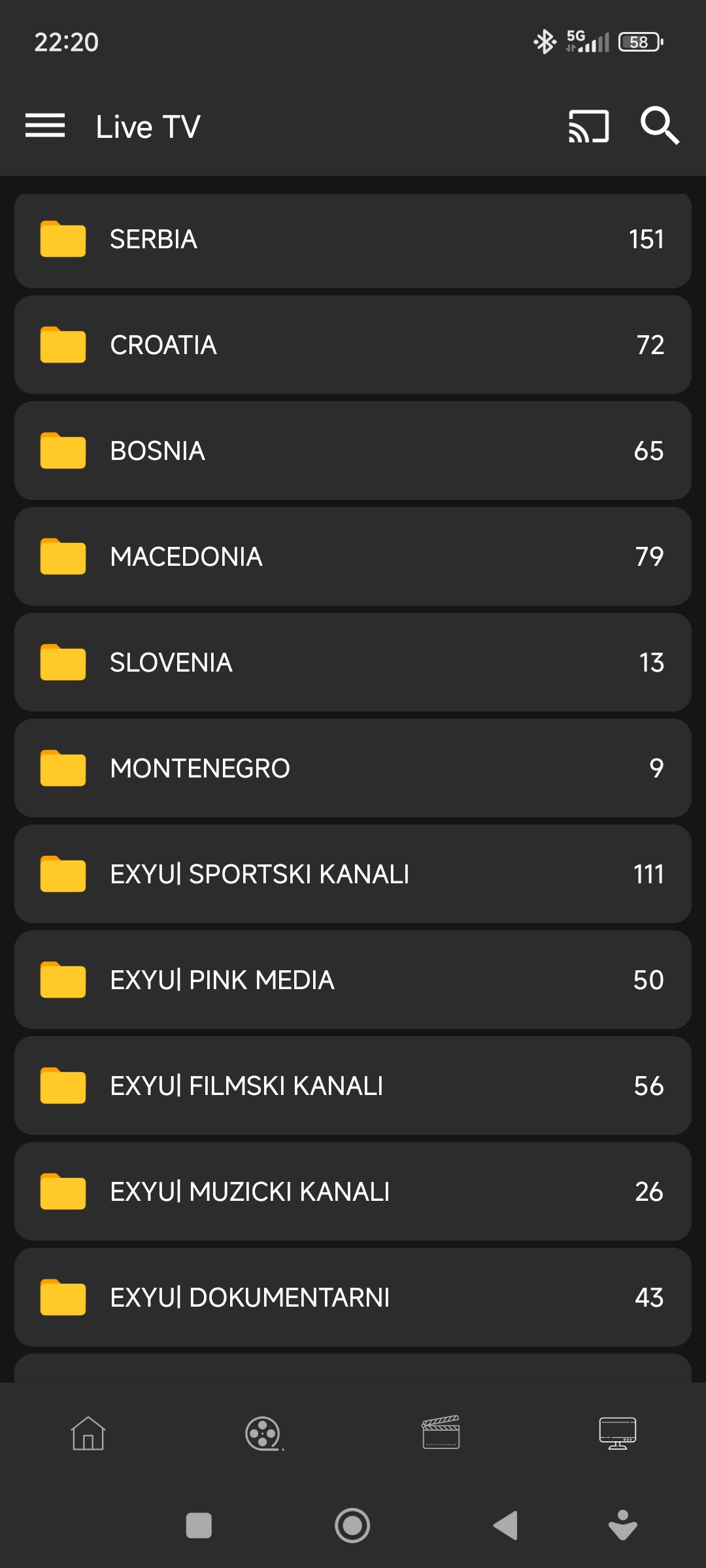The width and height of the screenshot is (706, 1568).
Task: Open the search icon
Action: tap(660, 126)
